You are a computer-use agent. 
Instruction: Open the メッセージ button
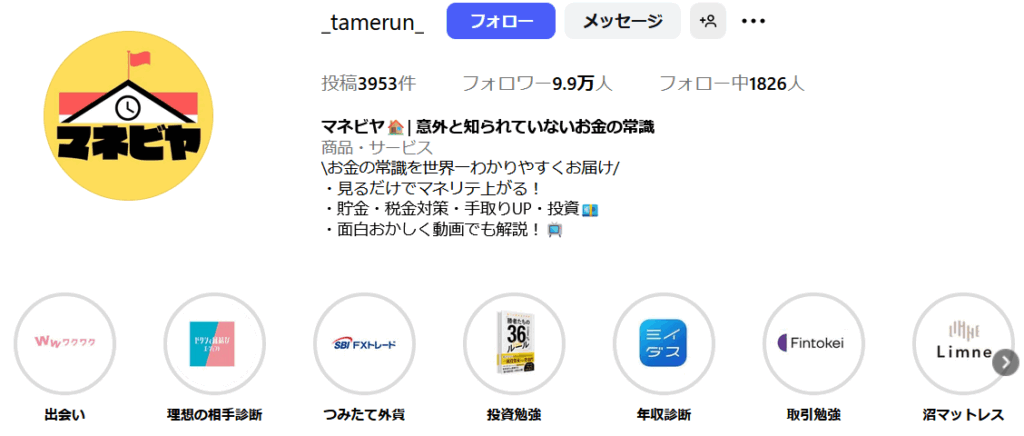coord(622,21)
